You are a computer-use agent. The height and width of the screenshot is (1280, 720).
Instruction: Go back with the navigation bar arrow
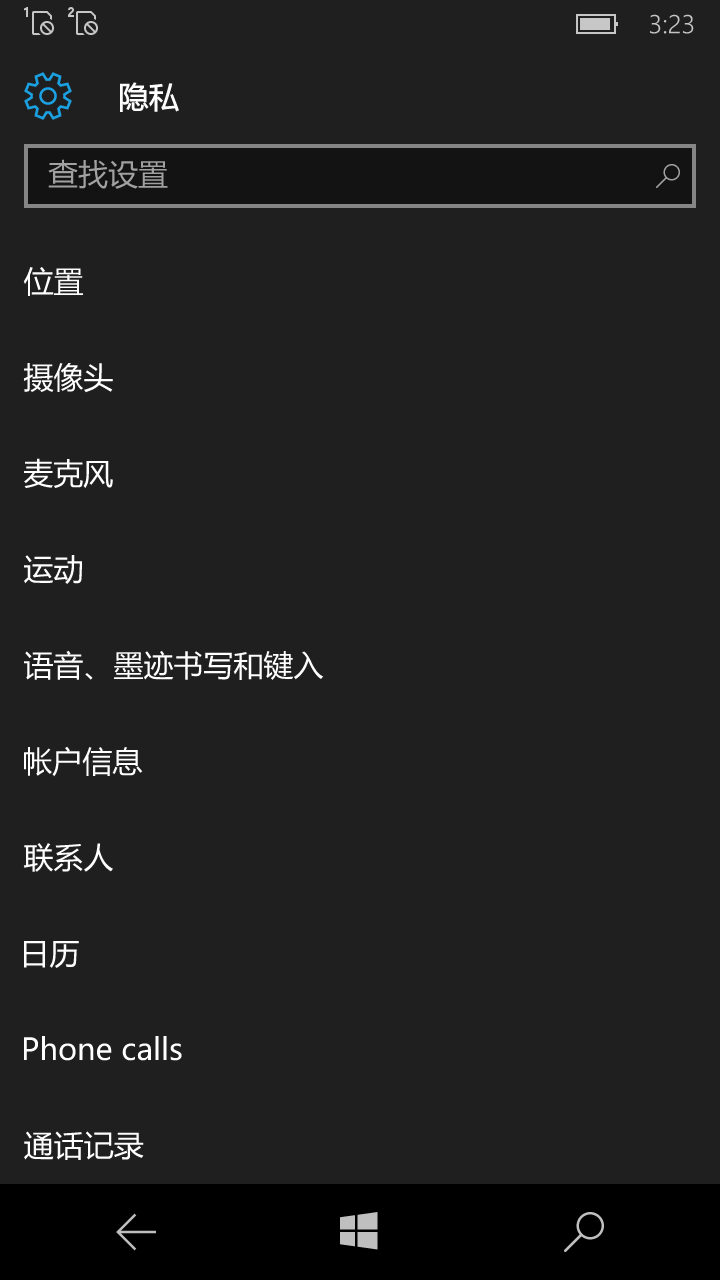[136, 1232]
